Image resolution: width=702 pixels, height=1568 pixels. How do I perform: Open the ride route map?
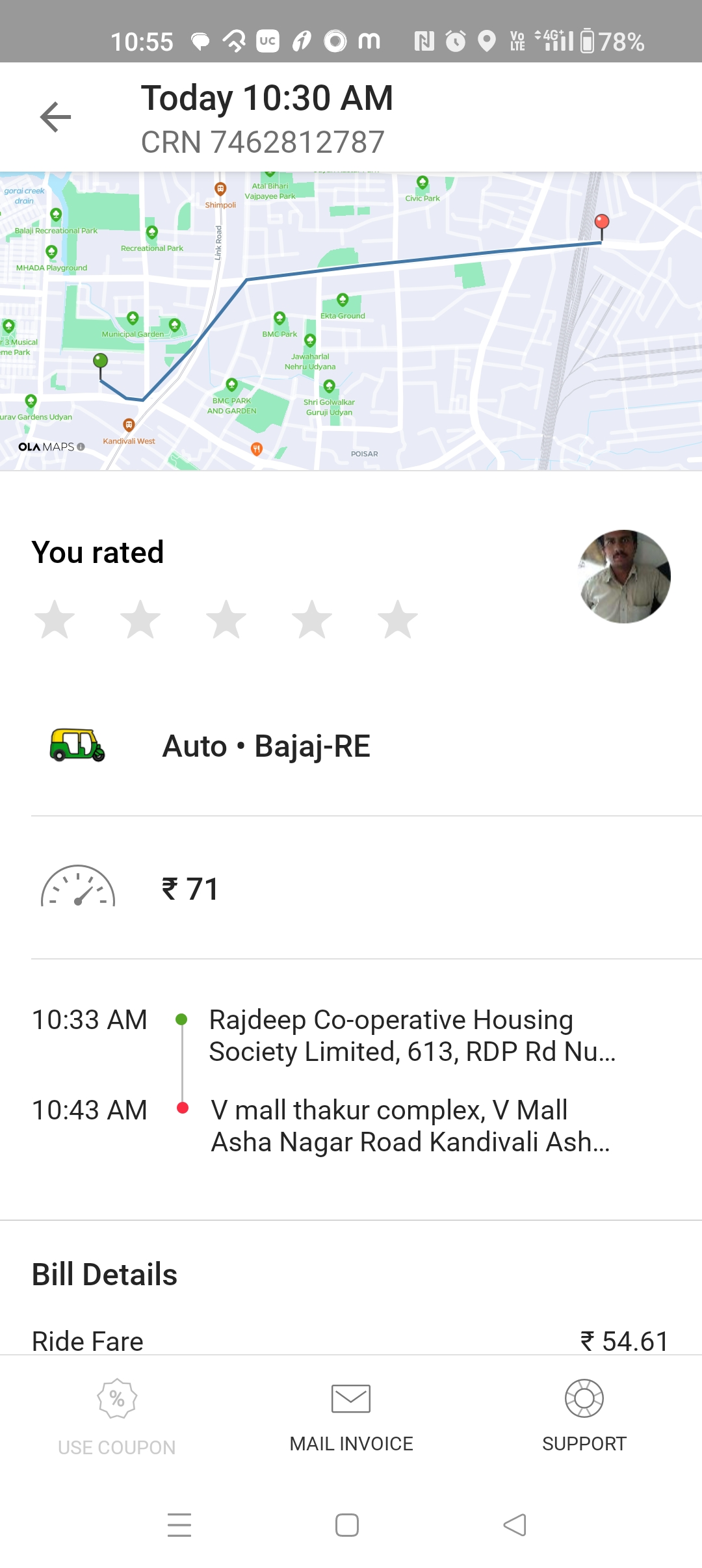(351, 320)
